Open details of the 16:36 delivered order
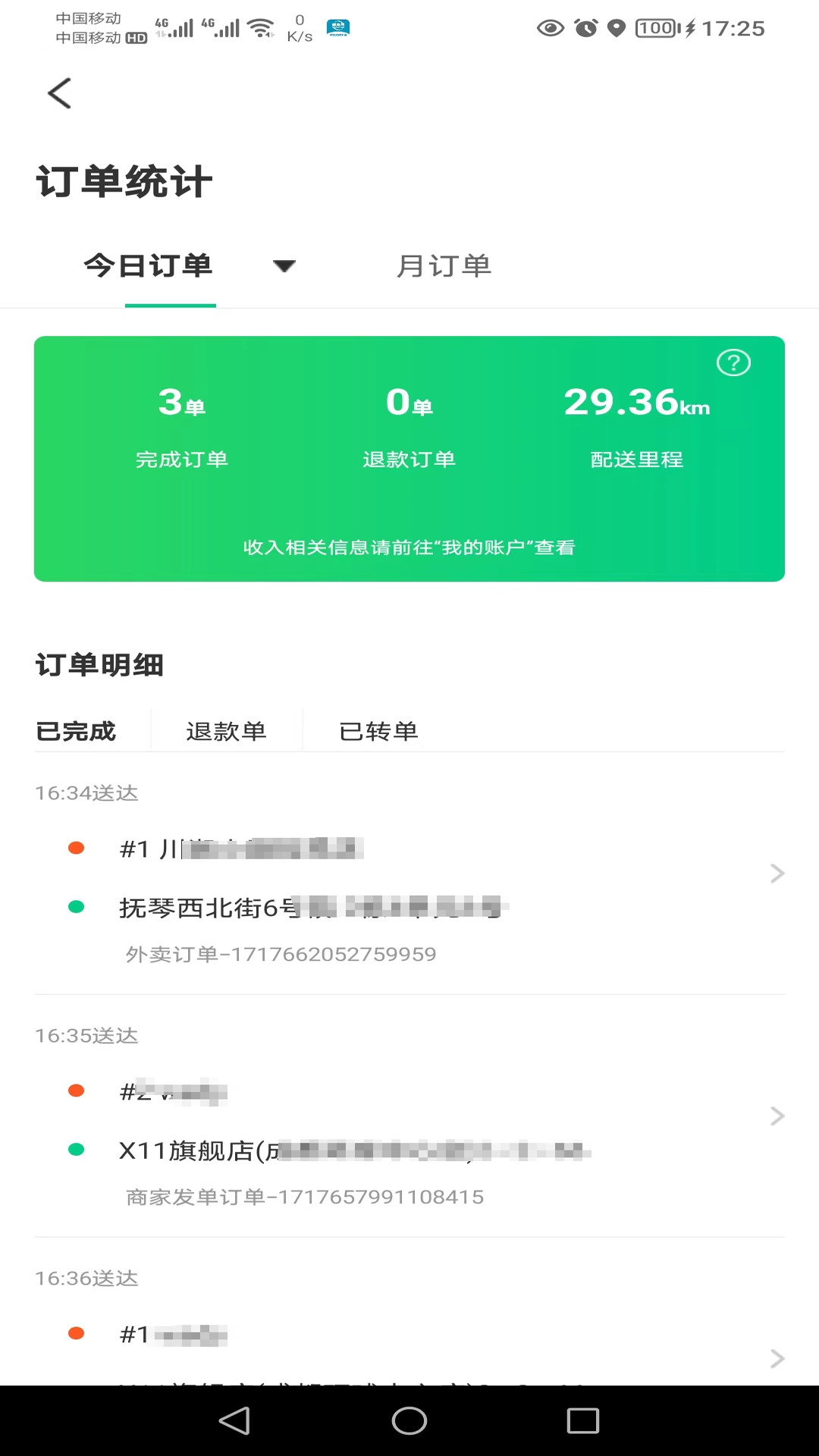Image resolution: width=819 pixels, height=1456 pixels. 777,1358
